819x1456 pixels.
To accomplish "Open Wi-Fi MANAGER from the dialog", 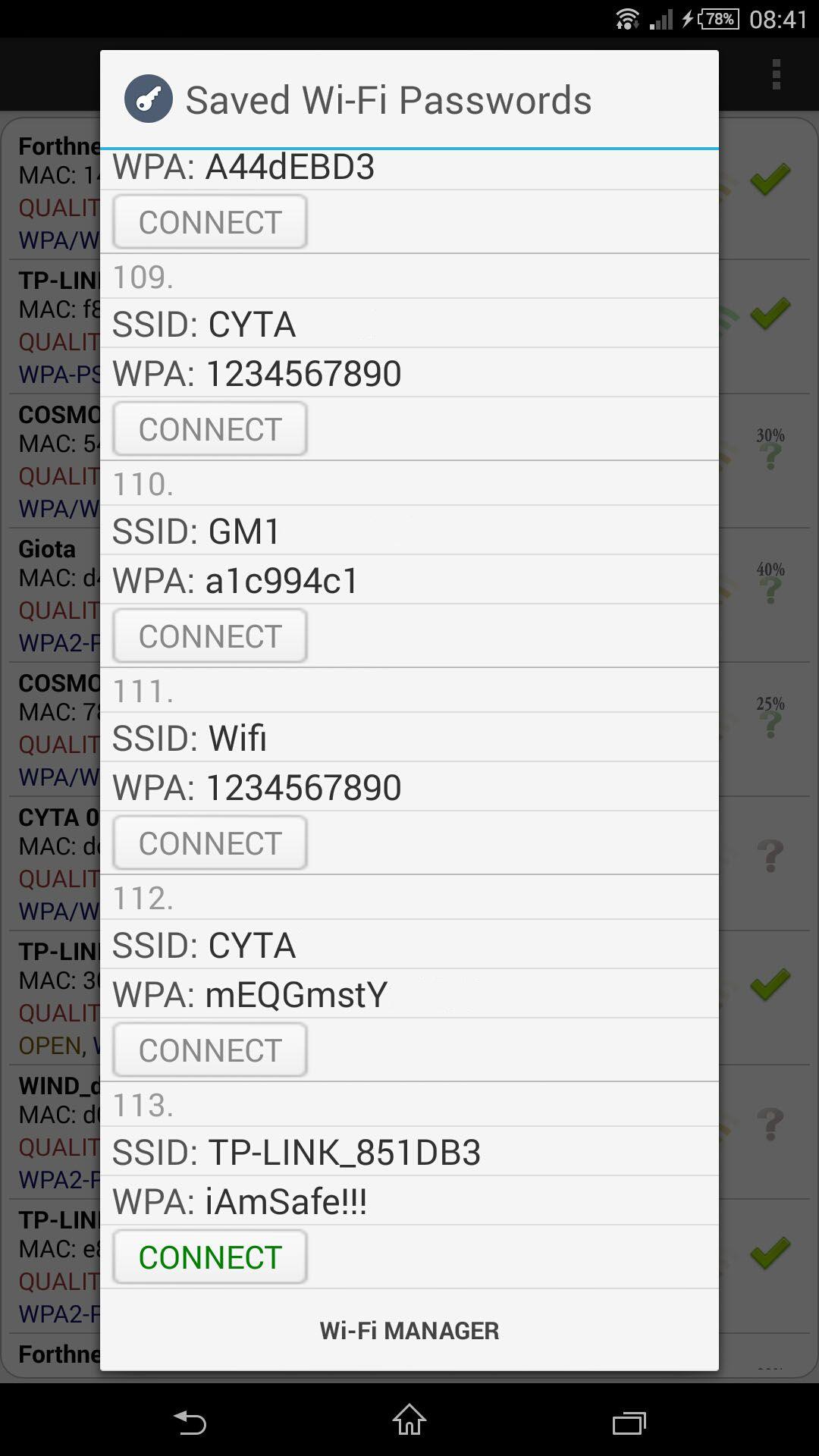I will pyautogui.click(x=409, y=1331).
